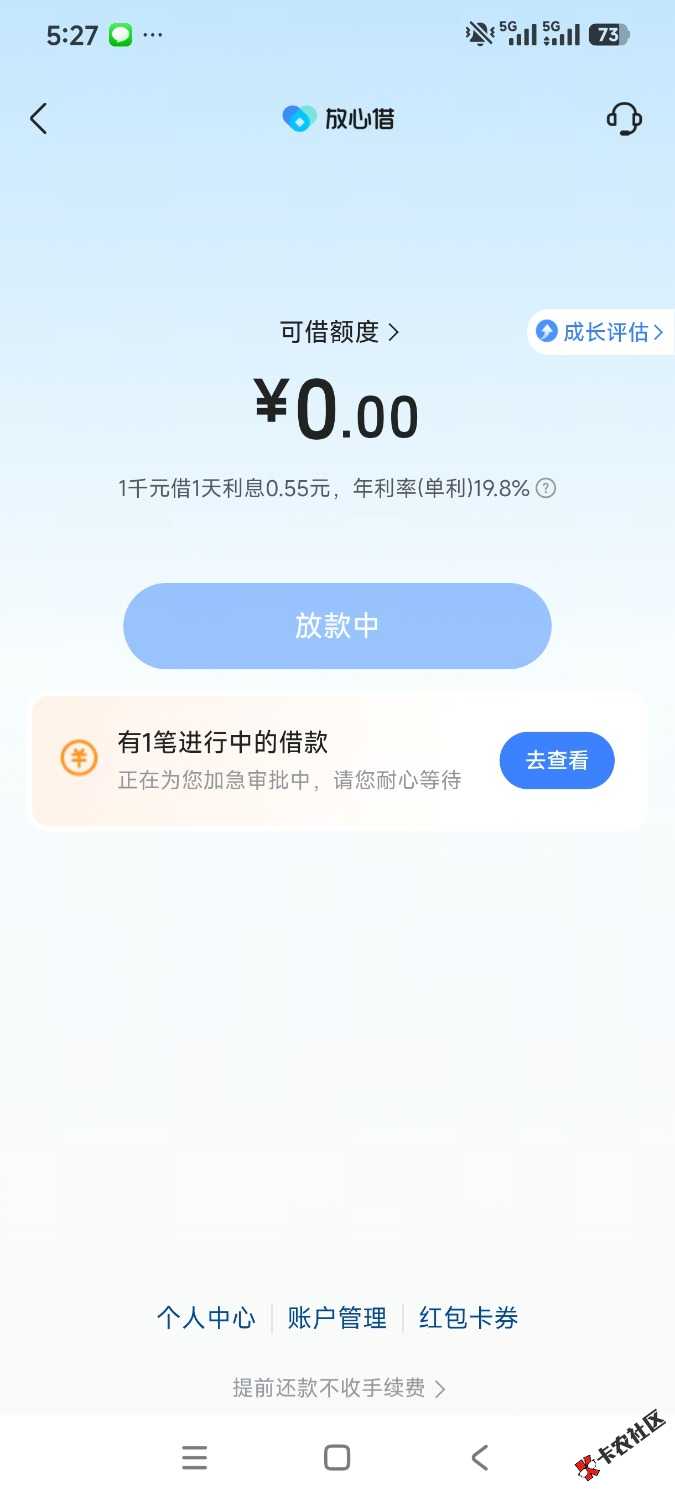Screen dimensions: 675x1500
Task: Open 提前还款不收手续费 link
Action: coord(338,1388)
